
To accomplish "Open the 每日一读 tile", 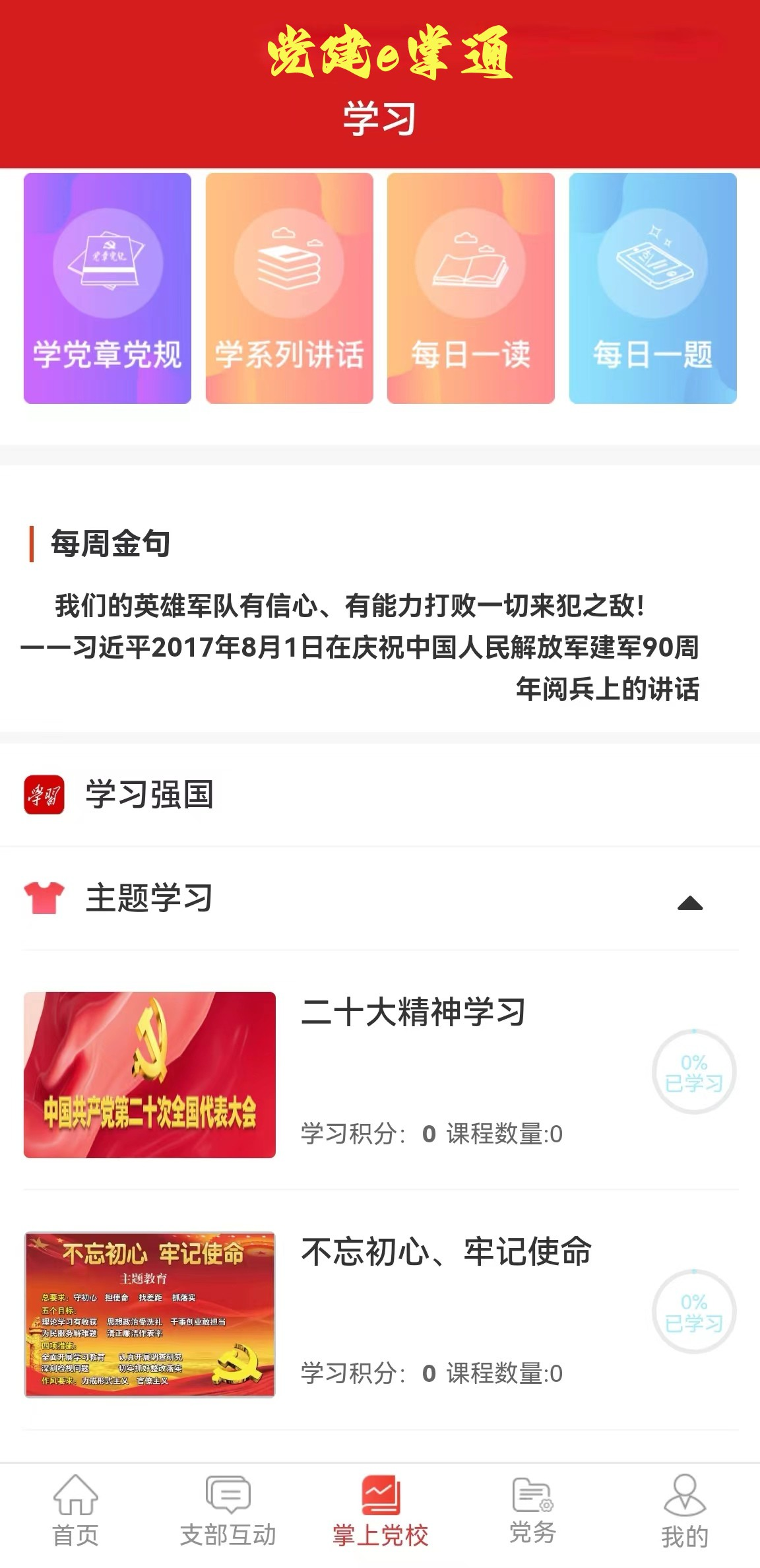I will 470,288.
